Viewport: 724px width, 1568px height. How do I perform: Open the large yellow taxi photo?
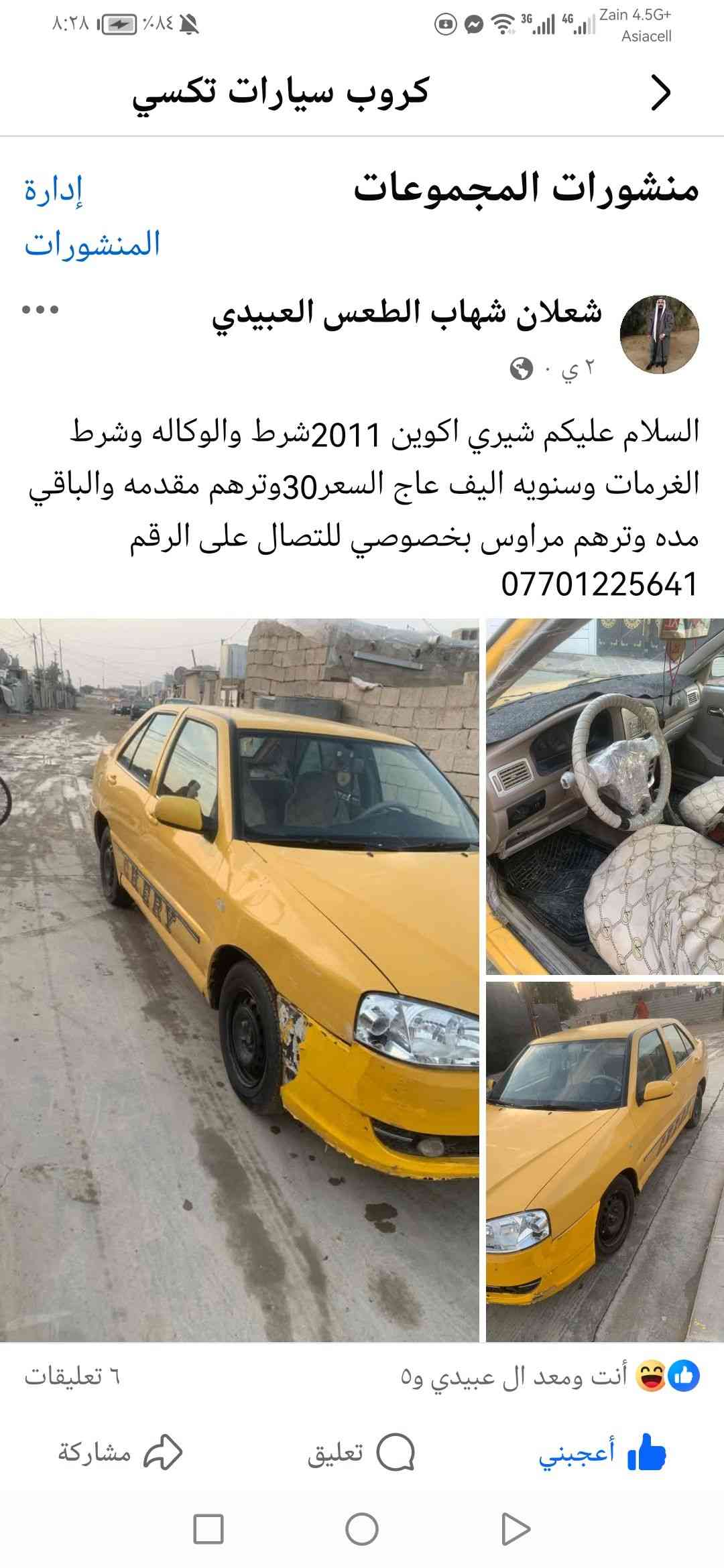coord(239,980)
